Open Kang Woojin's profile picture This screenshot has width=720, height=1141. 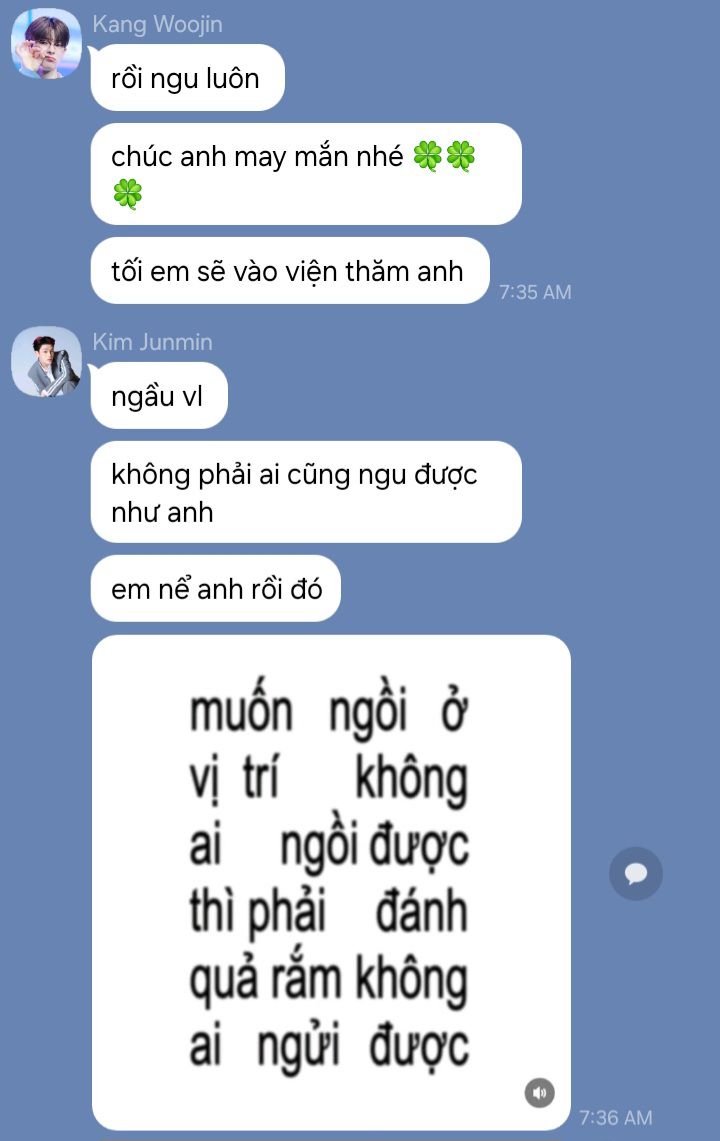(46, 44)
